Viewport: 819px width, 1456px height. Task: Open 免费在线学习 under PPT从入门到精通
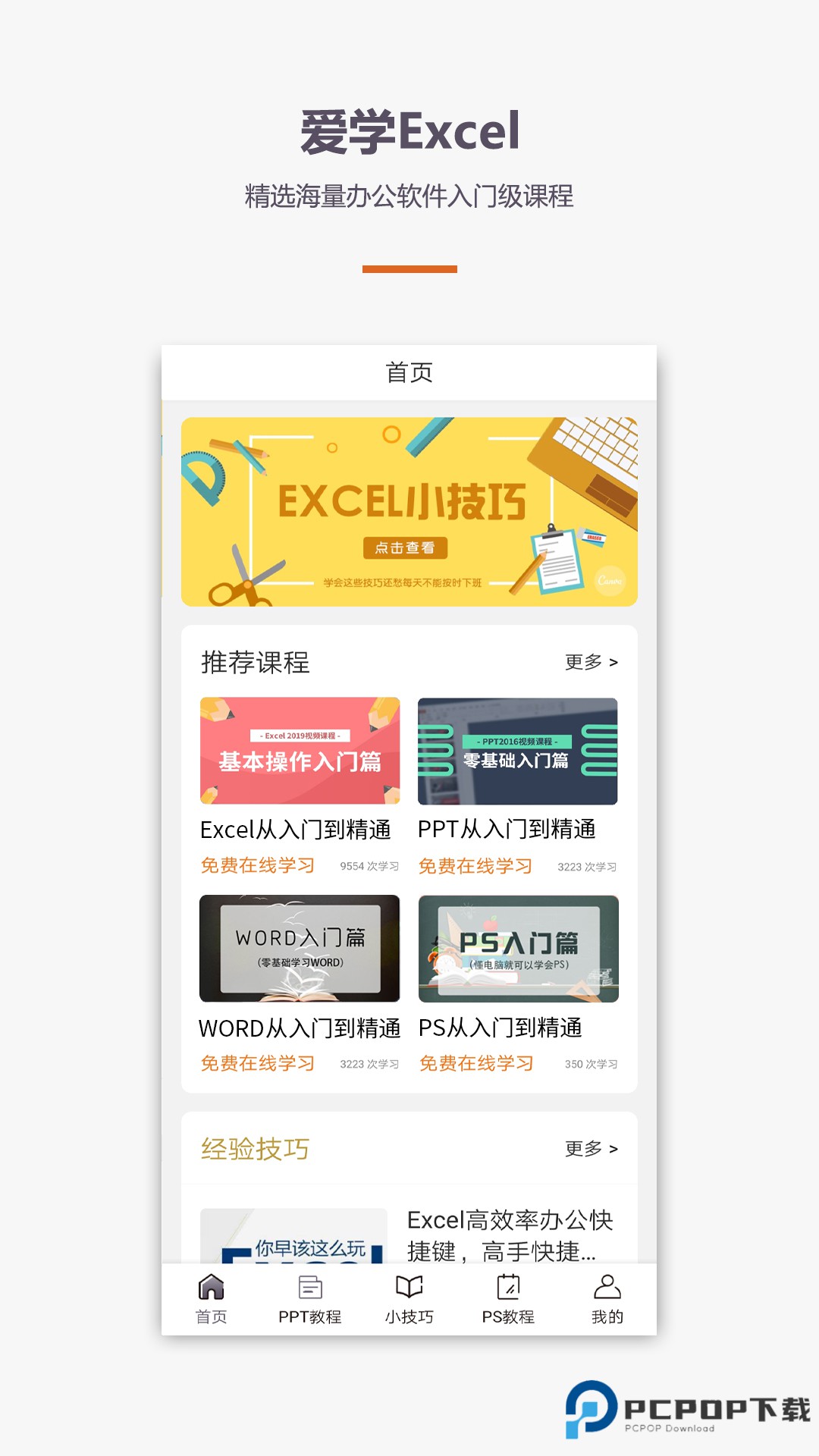tap(474, 864)
